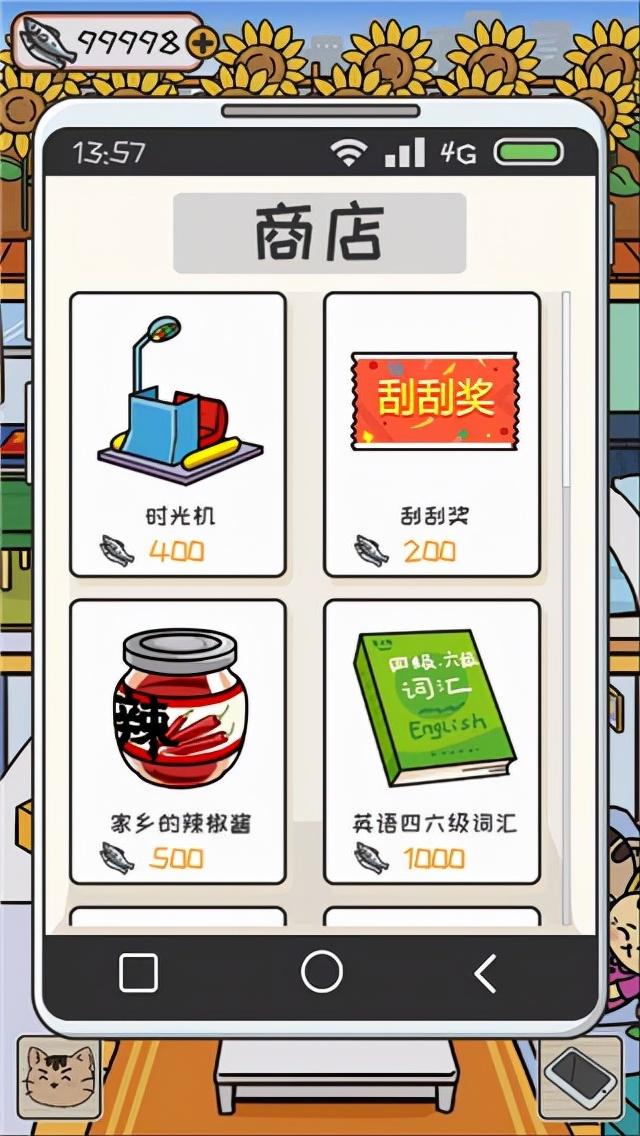Open the cat avatar button
The image size is (640, 1136).
58,1077
